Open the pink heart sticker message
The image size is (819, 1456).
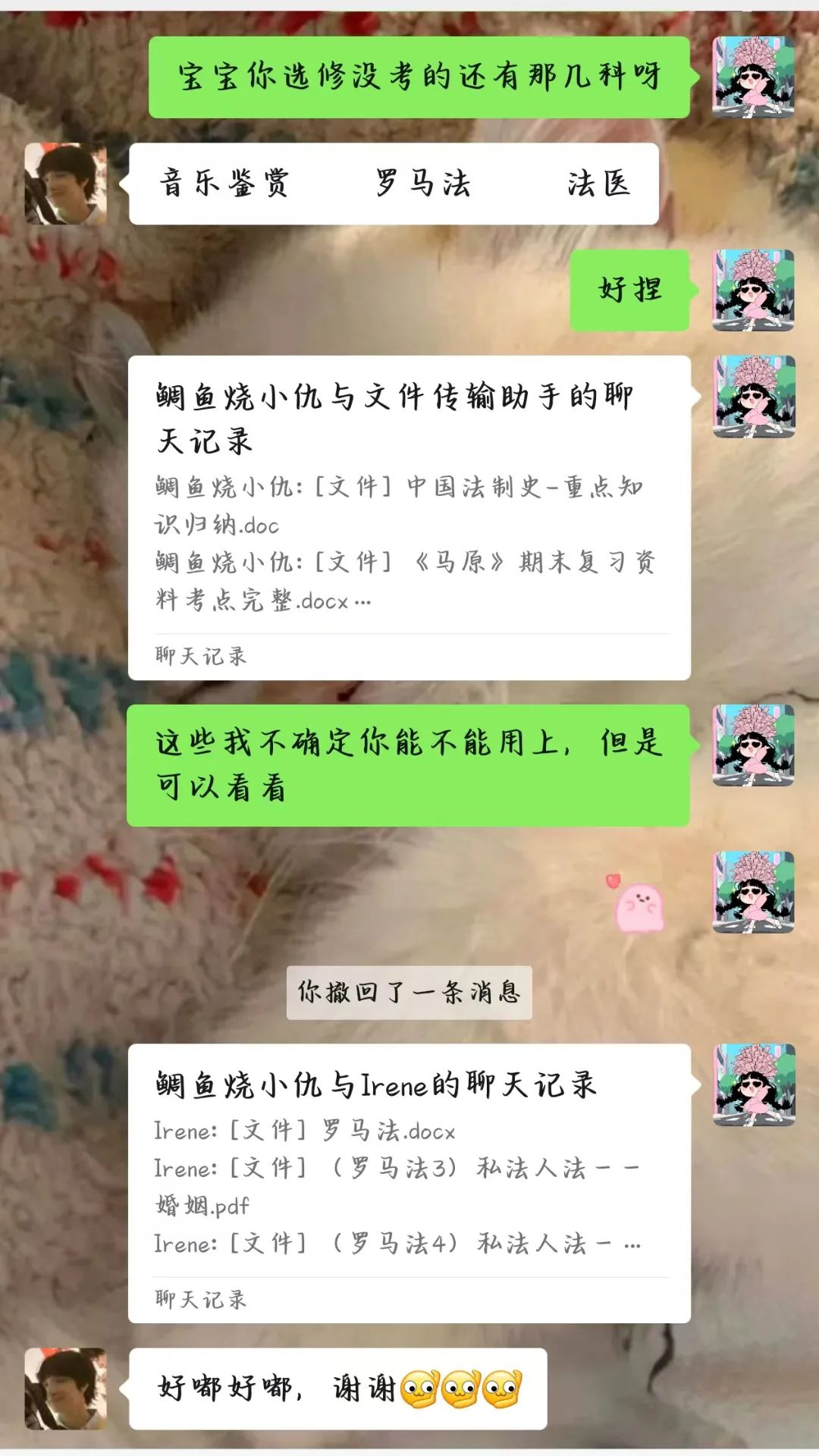(637, 902)
